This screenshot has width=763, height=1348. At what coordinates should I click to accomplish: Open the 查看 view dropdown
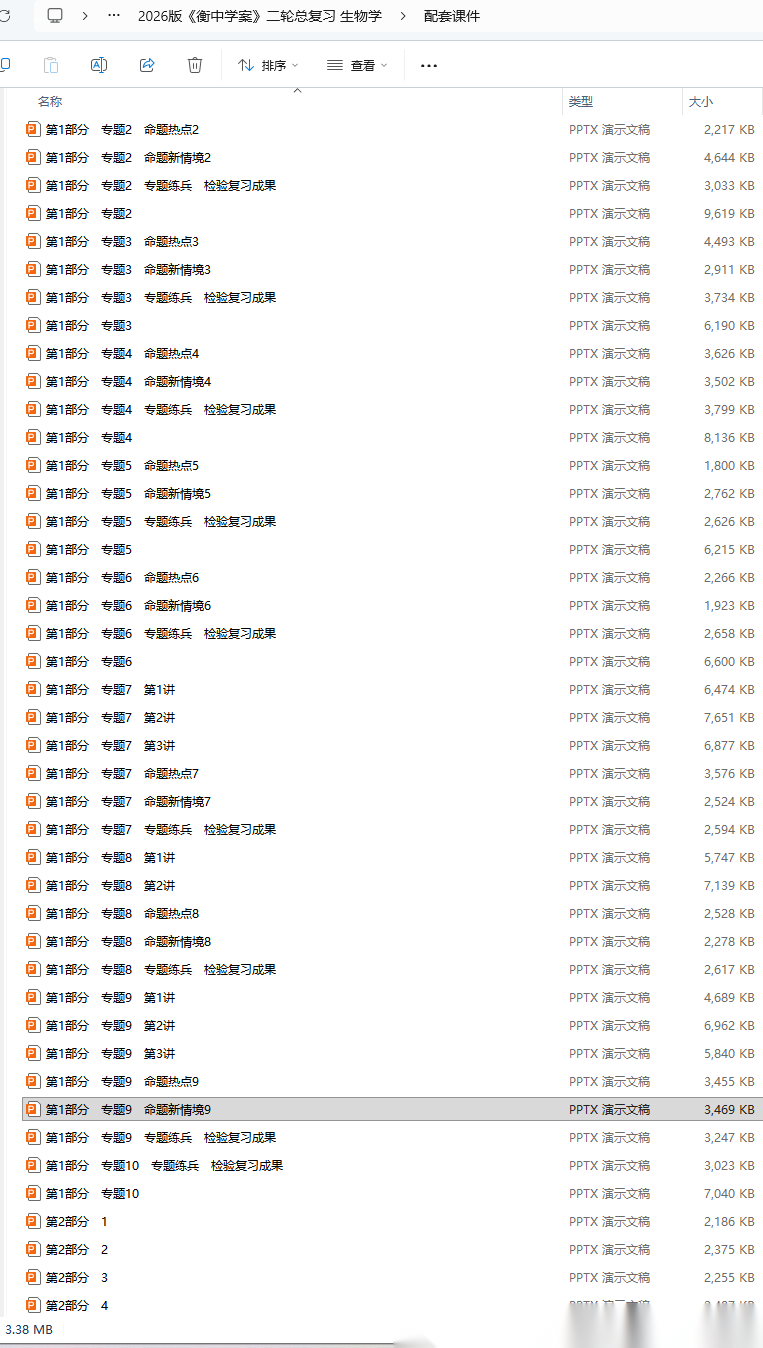[357, 65]
